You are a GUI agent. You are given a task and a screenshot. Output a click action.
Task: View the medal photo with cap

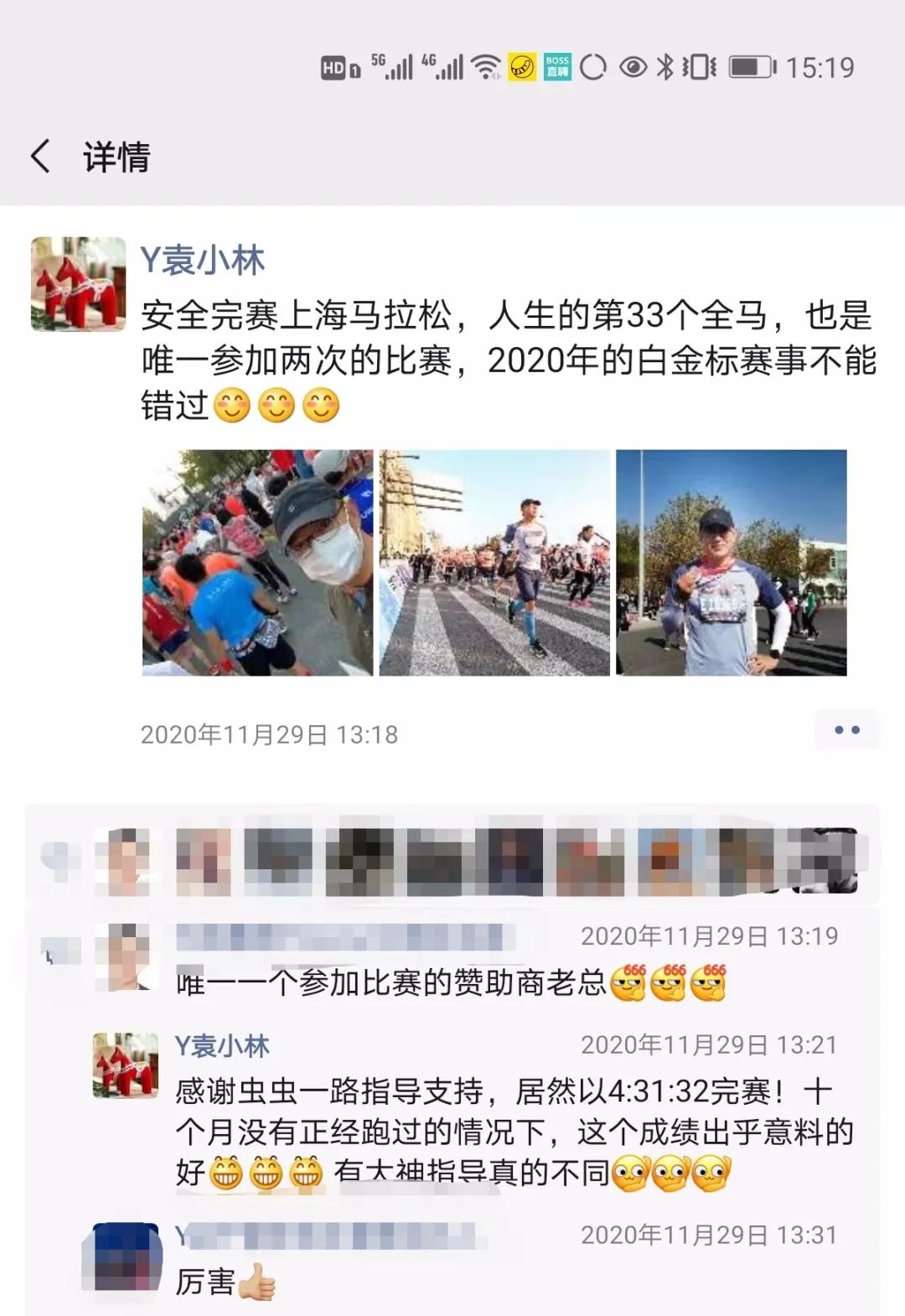[x=731, y=562]
